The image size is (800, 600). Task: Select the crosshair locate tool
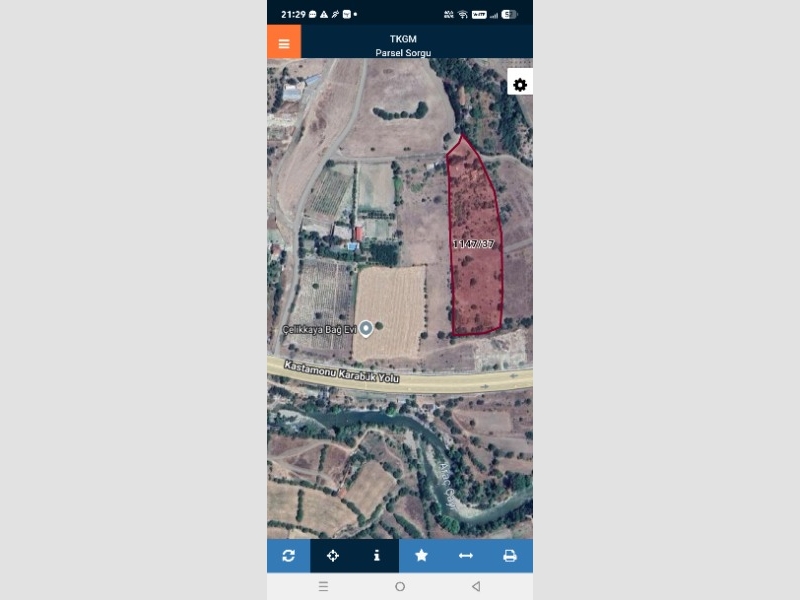coord(333,556)
